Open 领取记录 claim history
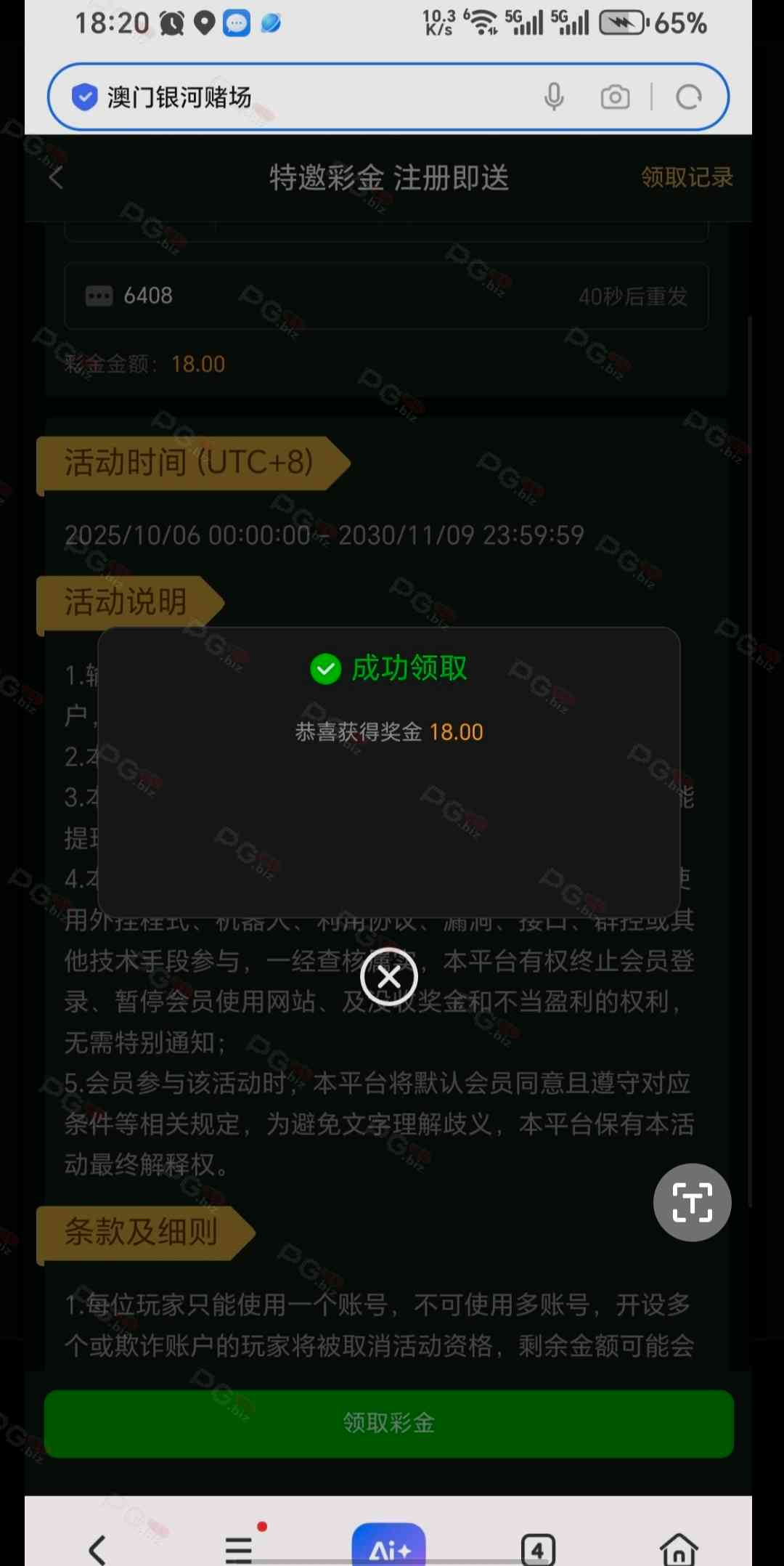 point(686,177)
